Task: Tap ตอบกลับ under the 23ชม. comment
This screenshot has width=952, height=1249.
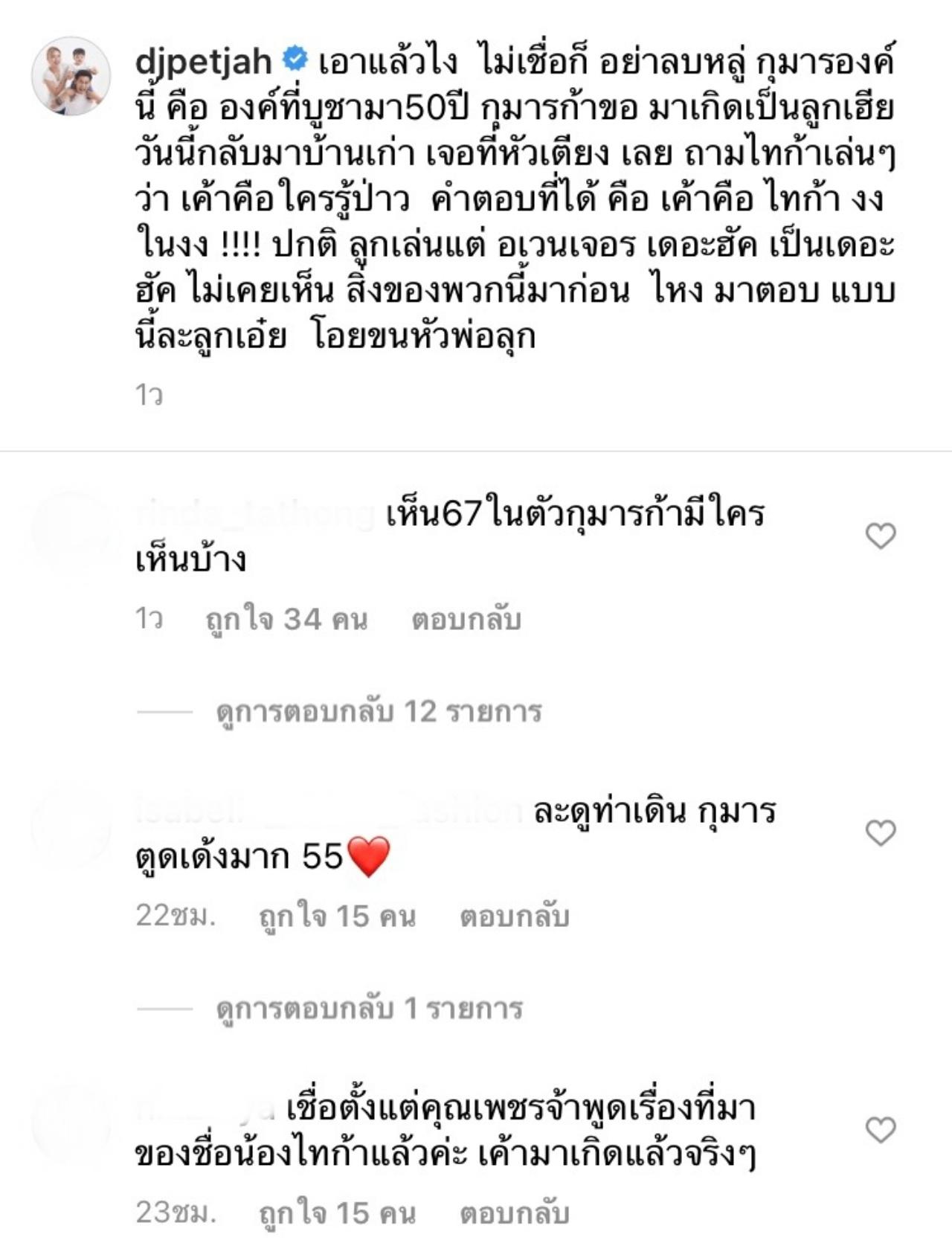Action: tap(515, 1213)
